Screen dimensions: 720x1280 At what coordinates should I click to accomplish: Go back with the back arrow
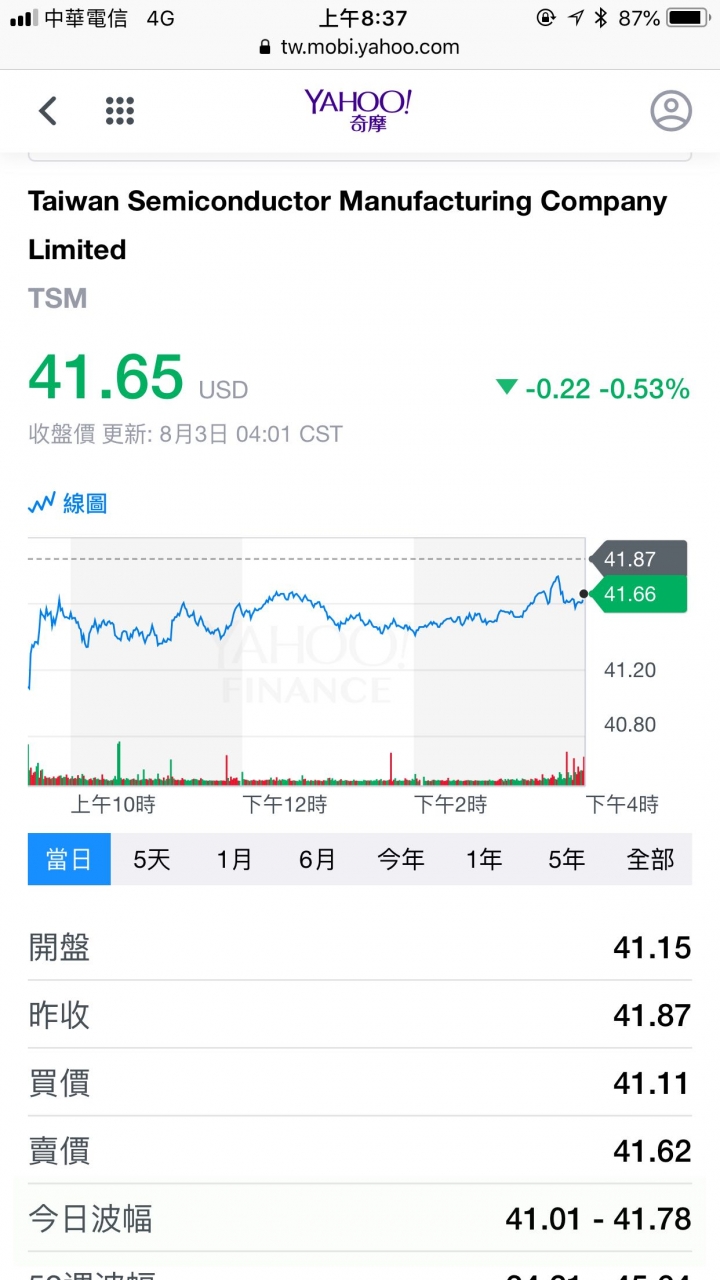(48, 111)
